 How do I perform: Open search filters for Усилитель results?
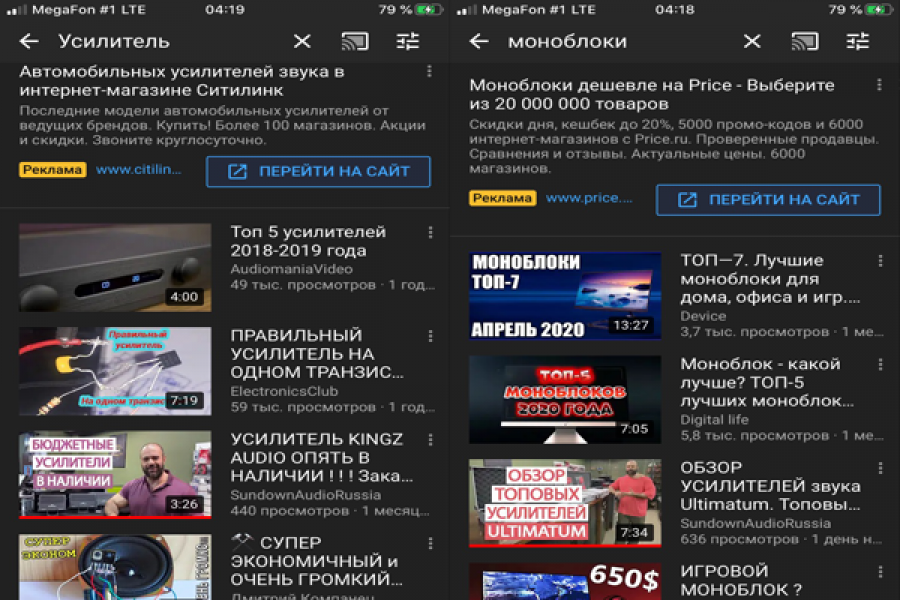408,41
